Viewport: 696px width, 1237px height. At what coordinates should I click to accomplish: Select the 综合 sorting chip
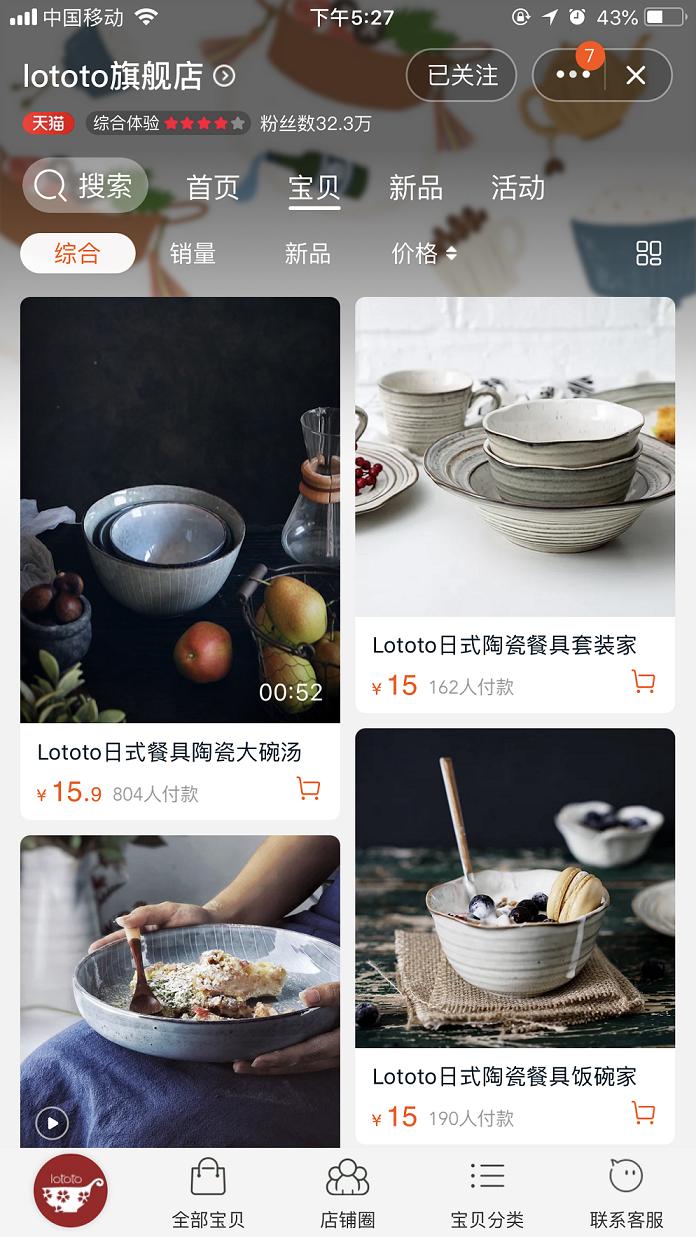point(78,254)
